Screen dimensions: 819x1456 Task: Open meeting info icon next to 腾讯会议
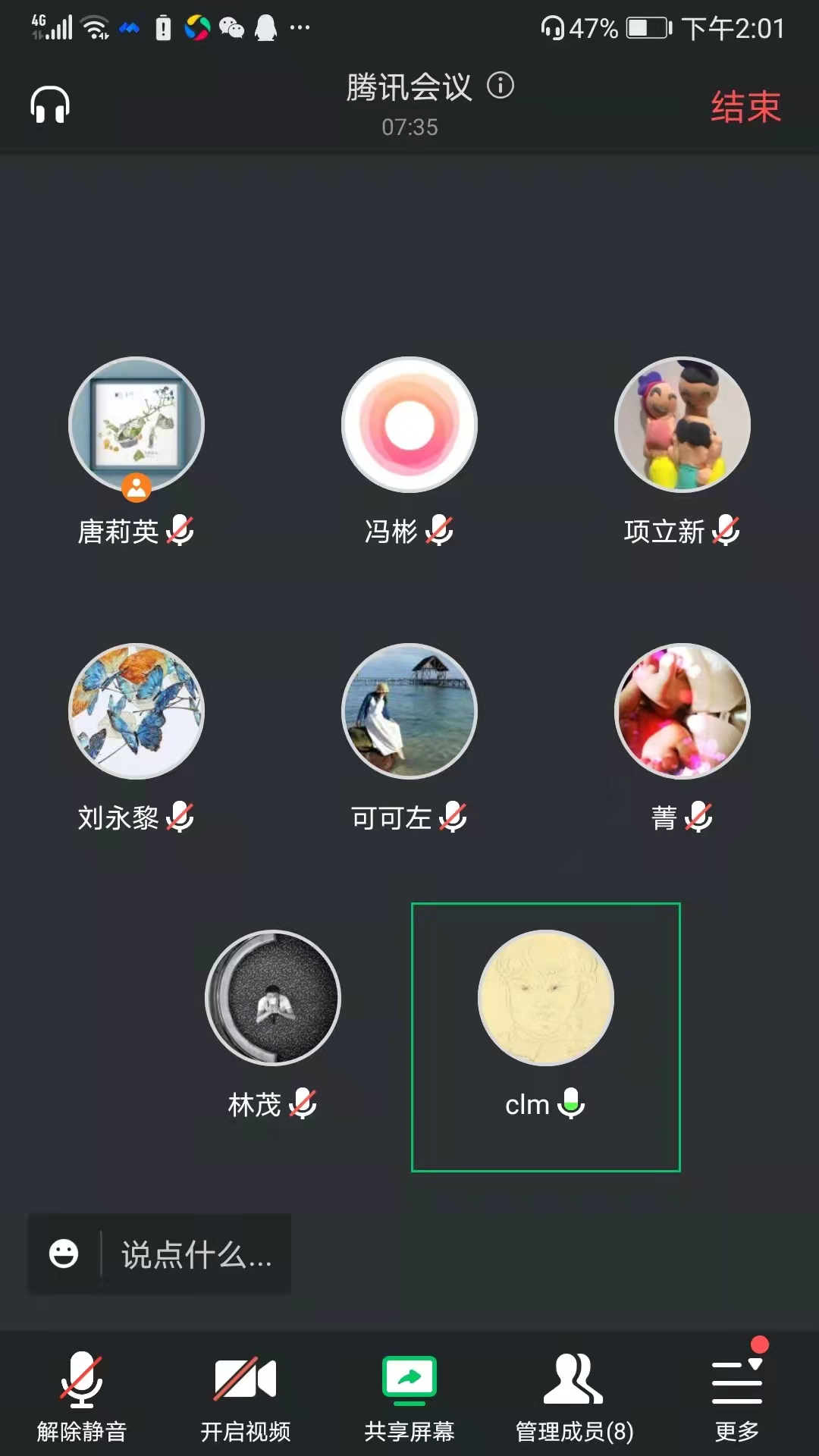coord(500,86)
